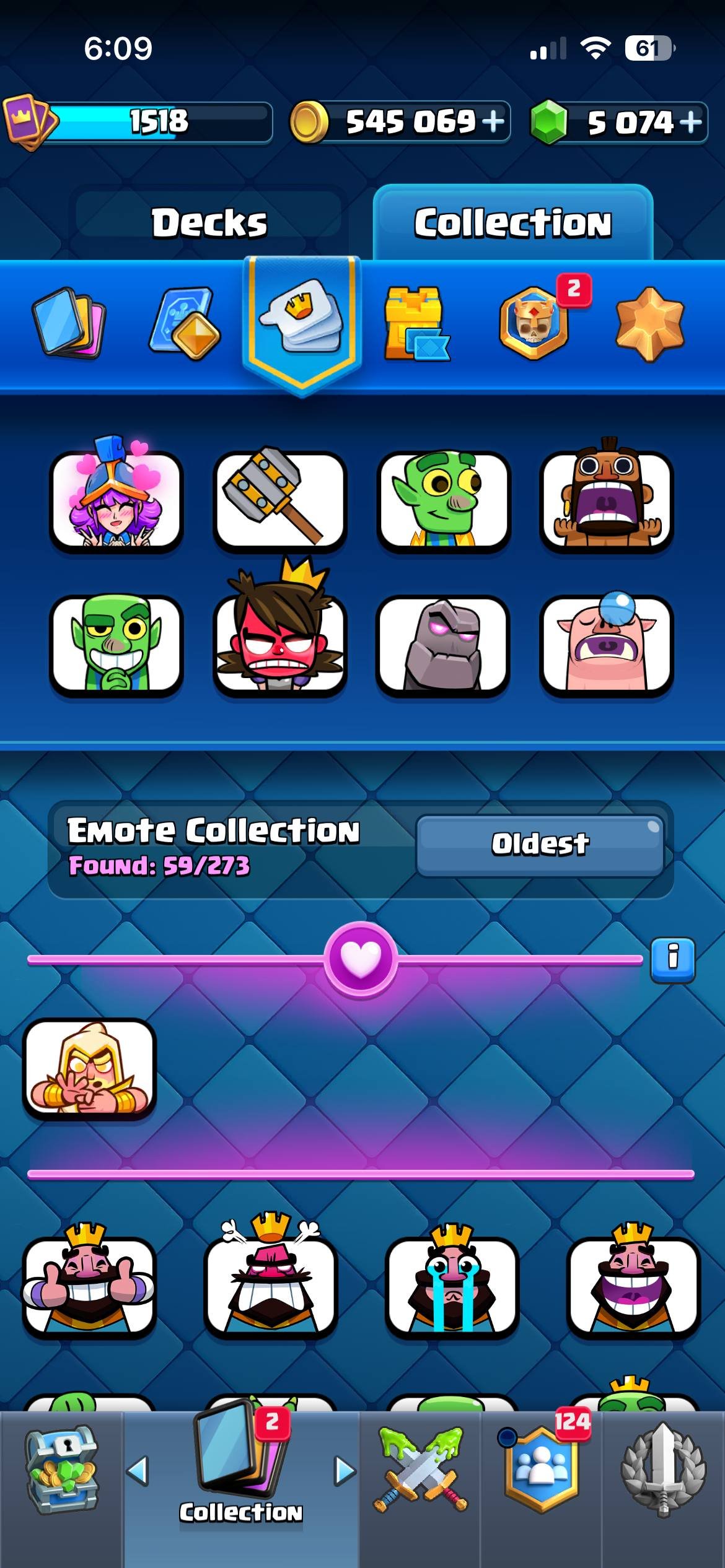Open the badges section with skull emblem

click(534, 323)
